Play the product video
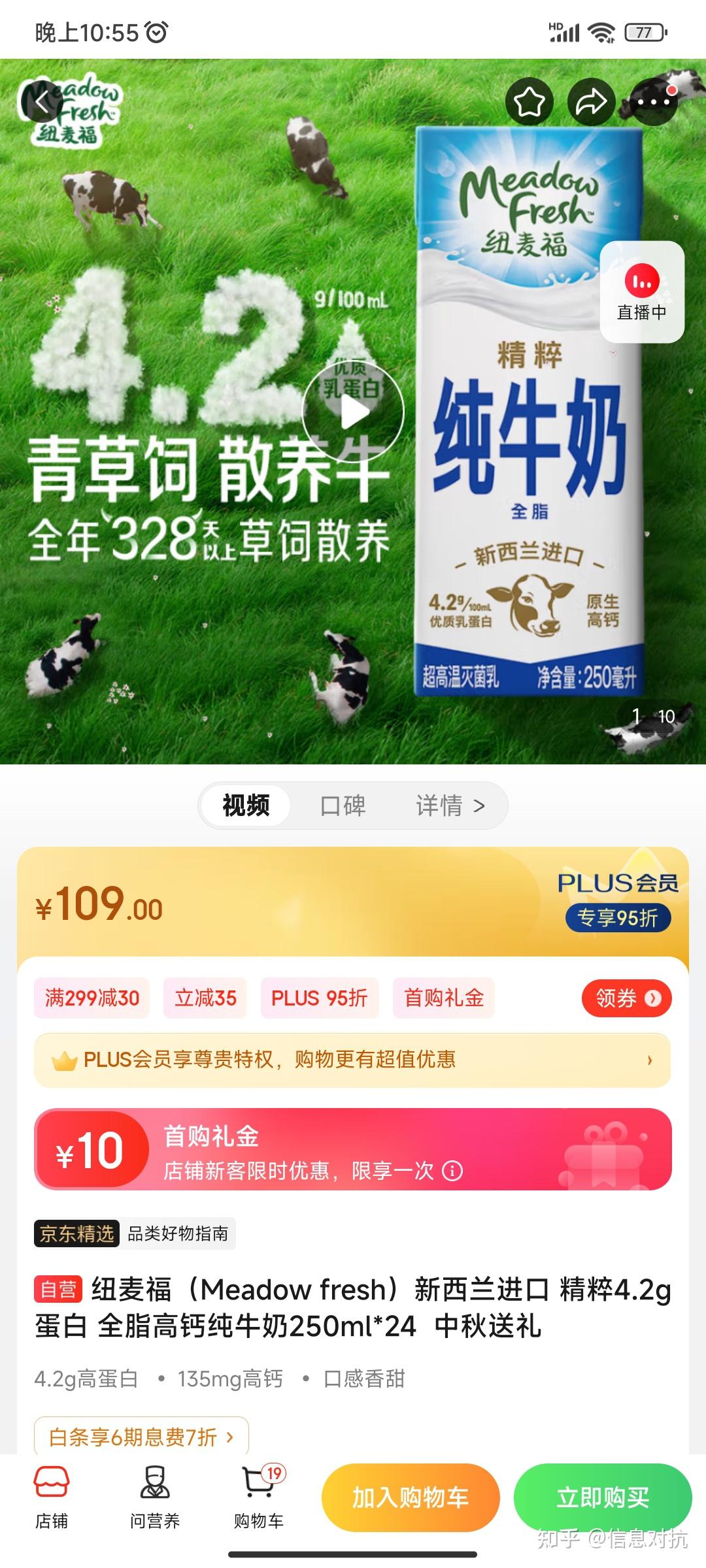 point(353,412)
